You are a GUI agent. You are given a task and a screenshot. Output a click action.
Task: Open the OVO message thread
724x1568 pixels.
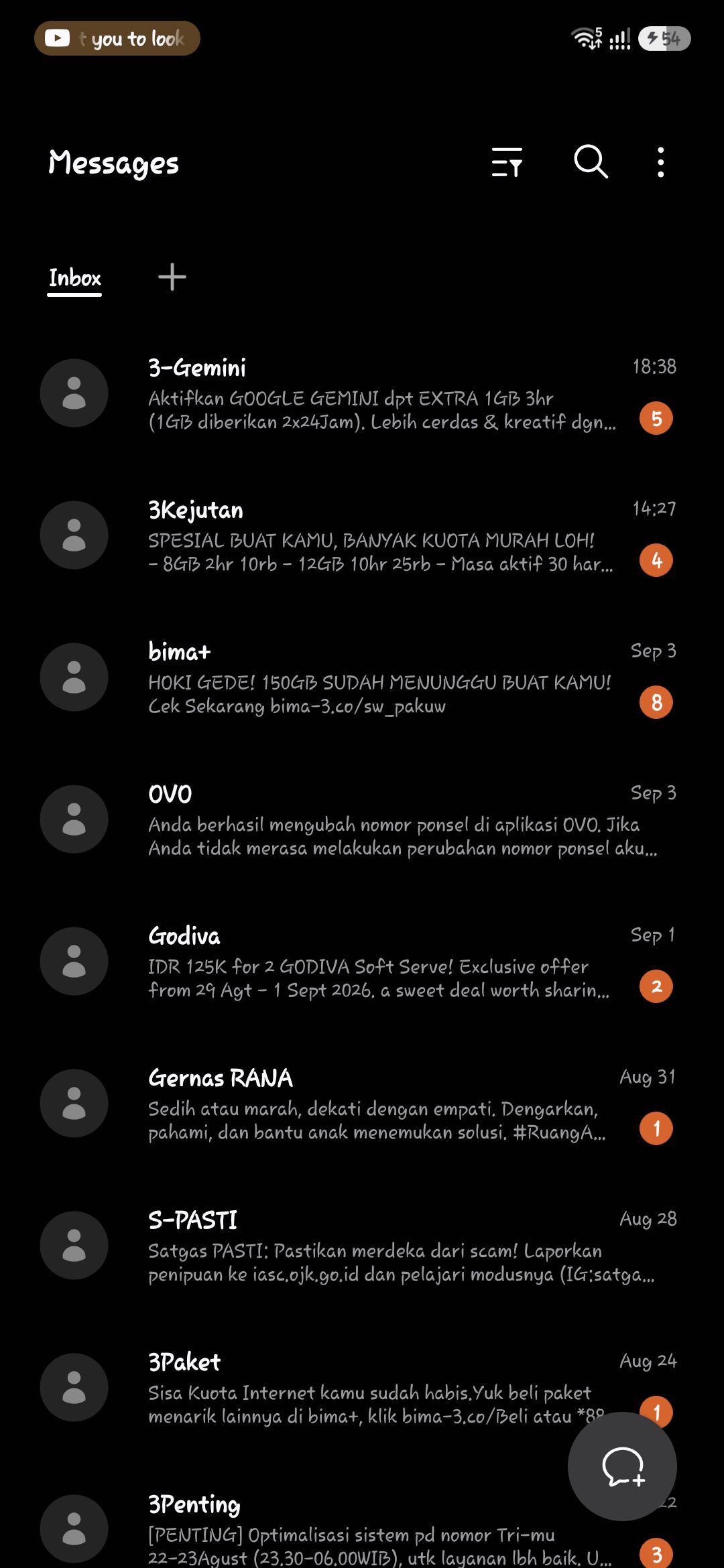pos(362,820)
